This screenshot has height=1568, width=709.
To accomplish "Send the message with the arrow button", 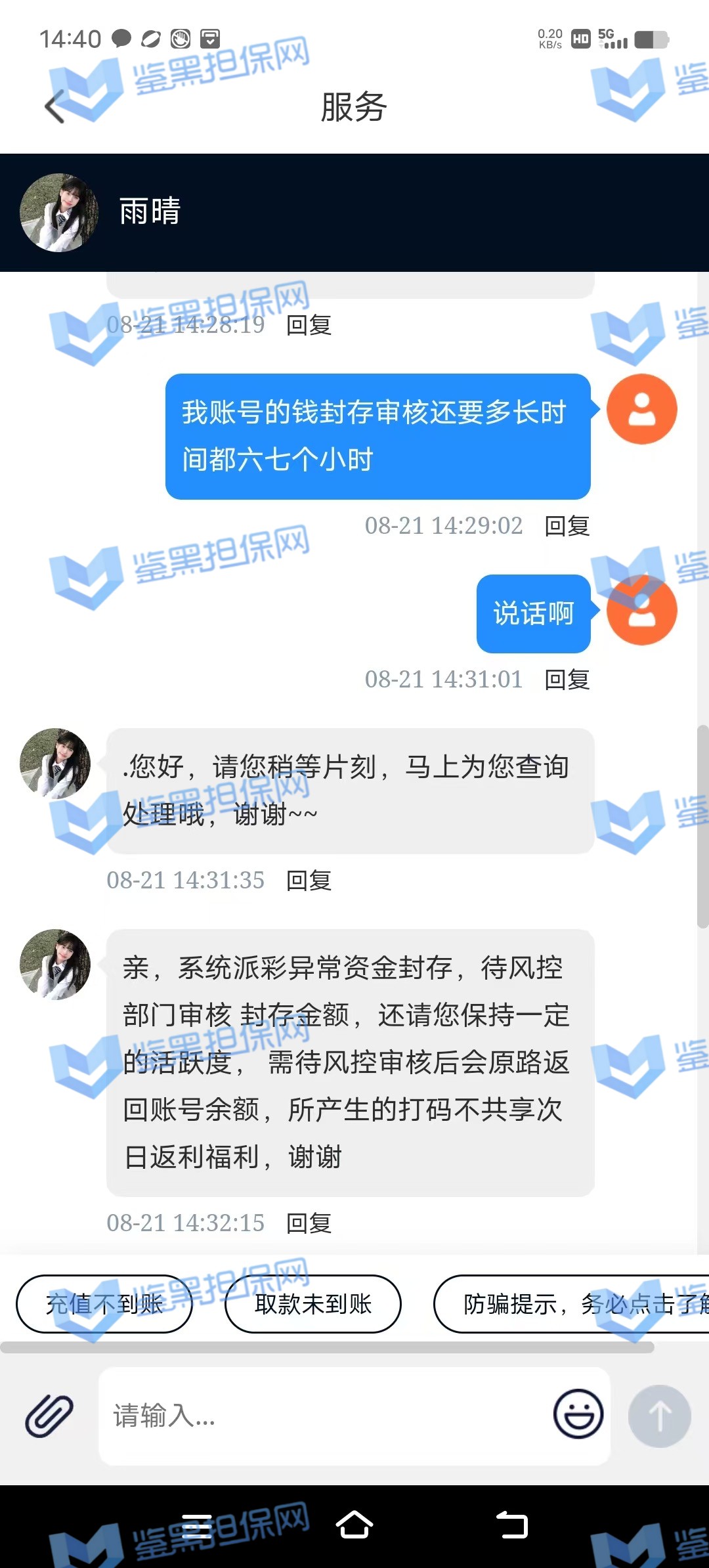I will pyautogui.click(x=659, y=1416).
